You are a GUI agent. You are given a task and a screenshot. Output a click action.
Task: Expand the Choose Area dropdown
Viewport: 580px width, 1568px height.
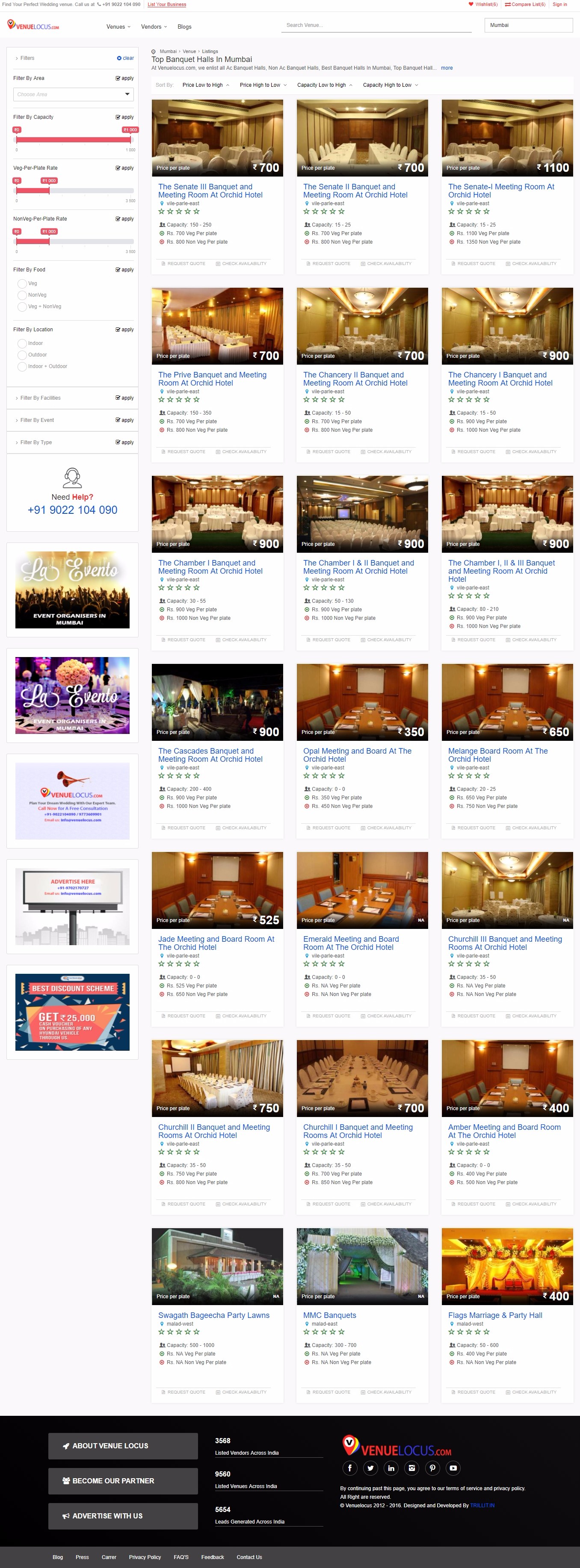pos(73,94)
